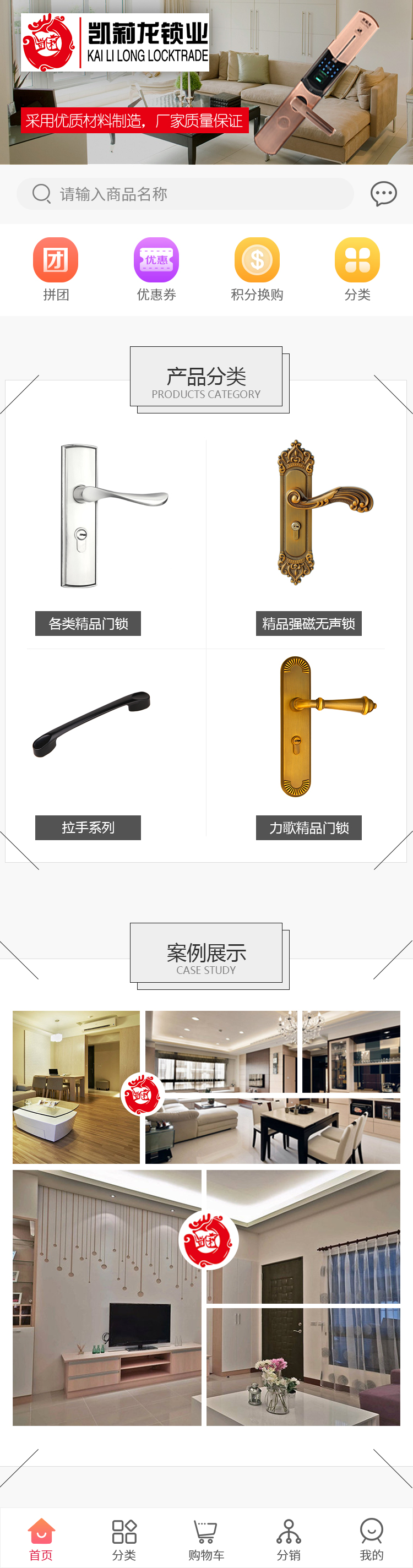Open the top lock promotion banner
Image resolution: width=413 pixels, height=1568 pixels.
pyautogui.click(x=206, y=82)
